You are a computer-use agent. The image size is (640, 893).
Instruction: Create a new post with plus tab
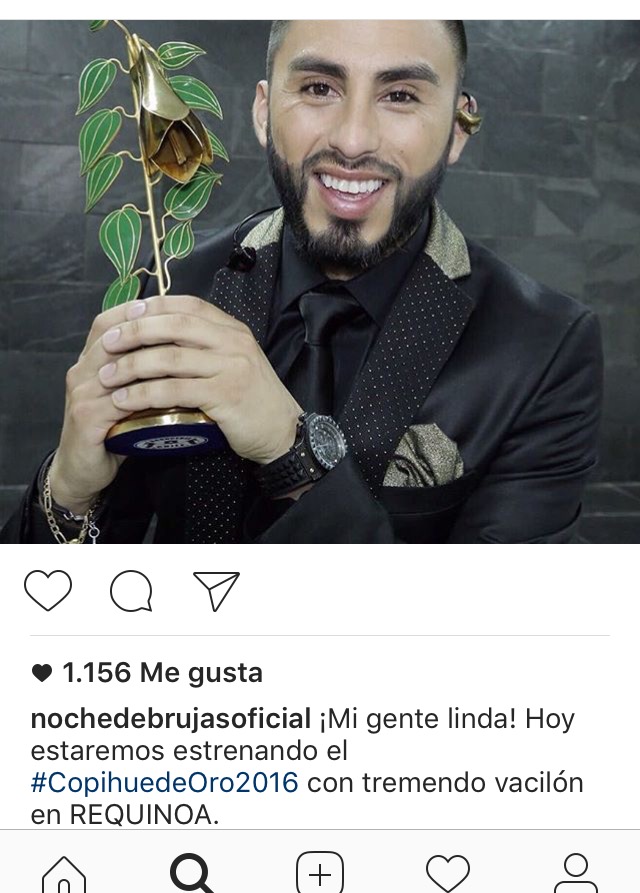coord(320,873)
